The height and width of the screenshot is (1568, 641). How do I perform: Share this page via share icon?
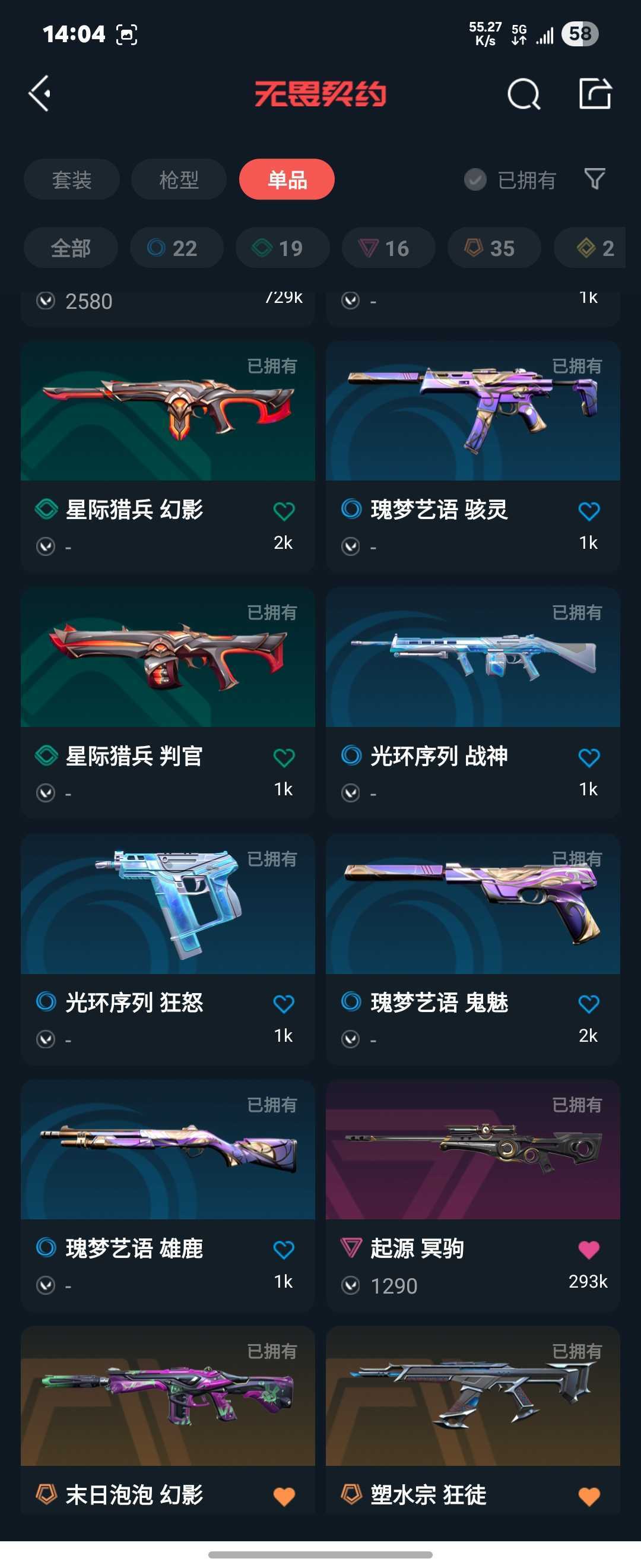click(x=594, y=94)
